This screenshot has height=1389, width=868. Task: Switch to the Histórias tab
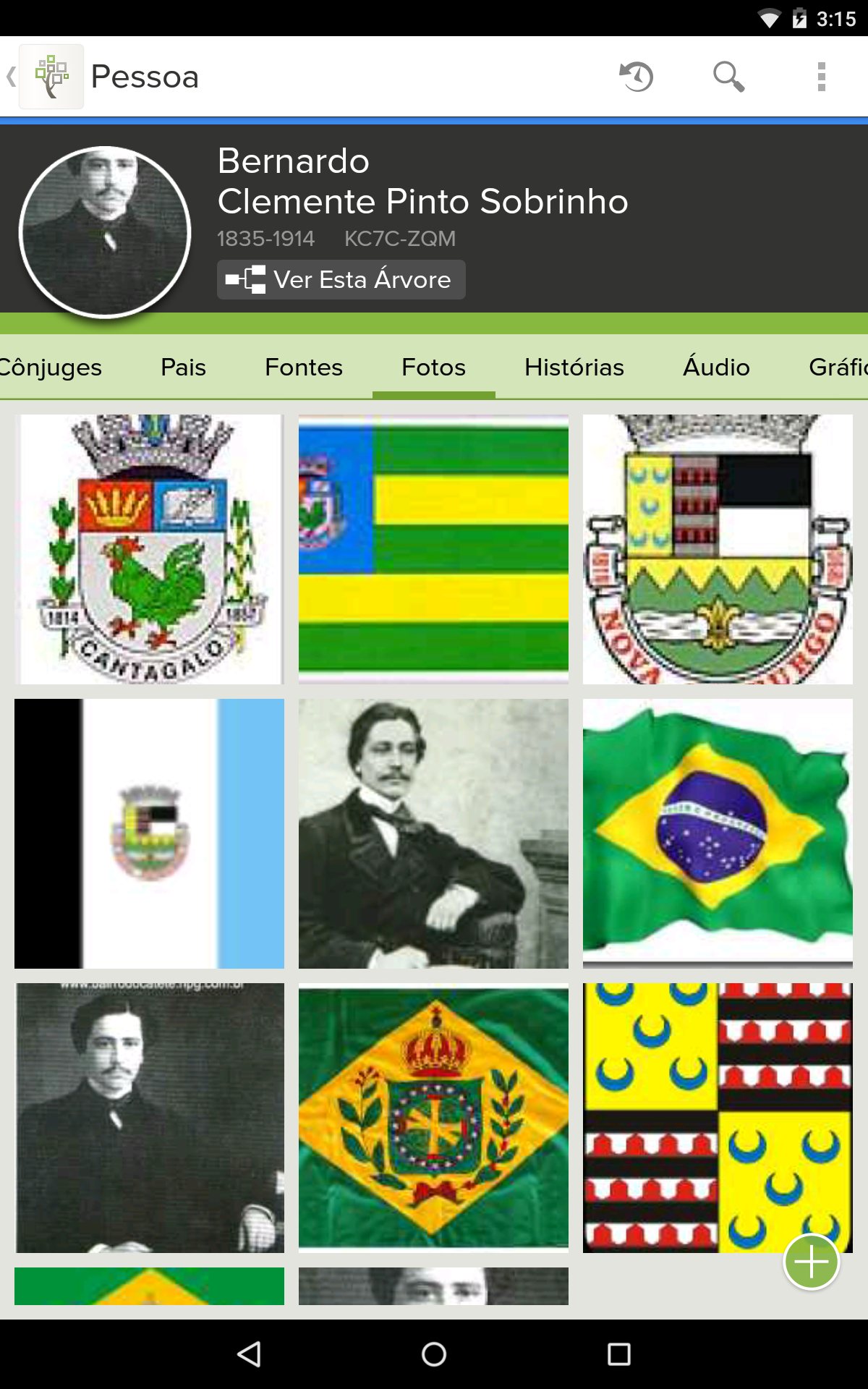(574, 367)
